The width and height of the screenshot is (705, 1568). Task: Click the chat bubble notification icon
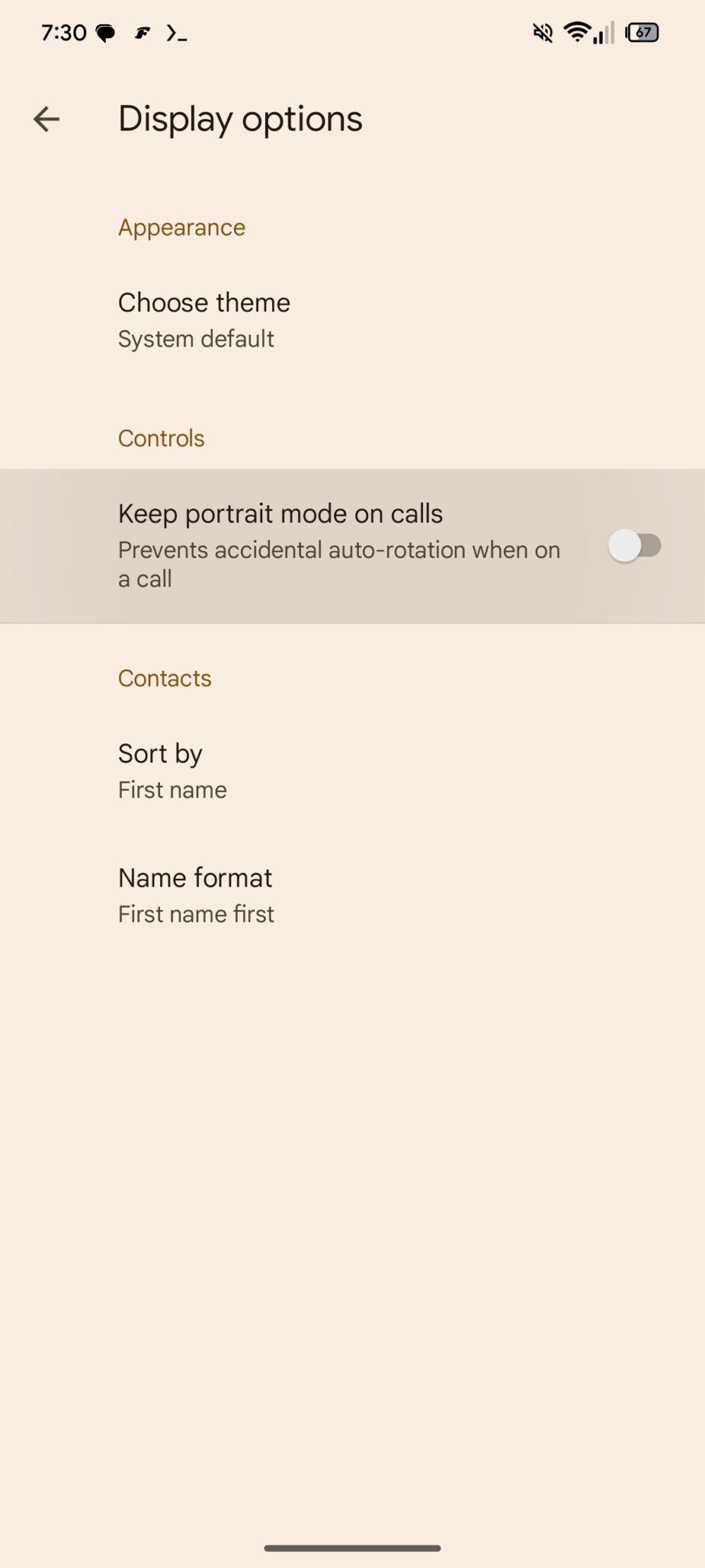tap(104, 32)
